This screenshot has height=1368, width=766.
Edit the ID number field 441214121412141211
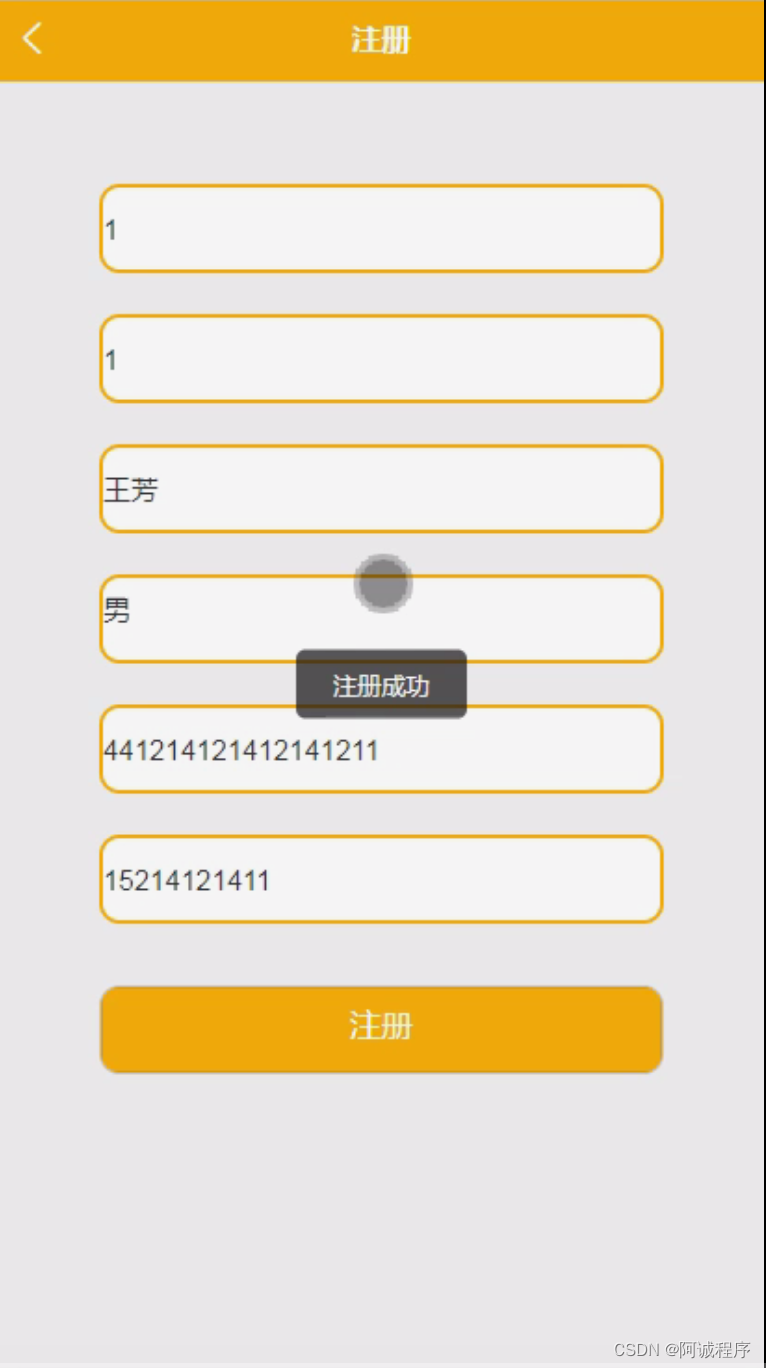pos(381,748)
